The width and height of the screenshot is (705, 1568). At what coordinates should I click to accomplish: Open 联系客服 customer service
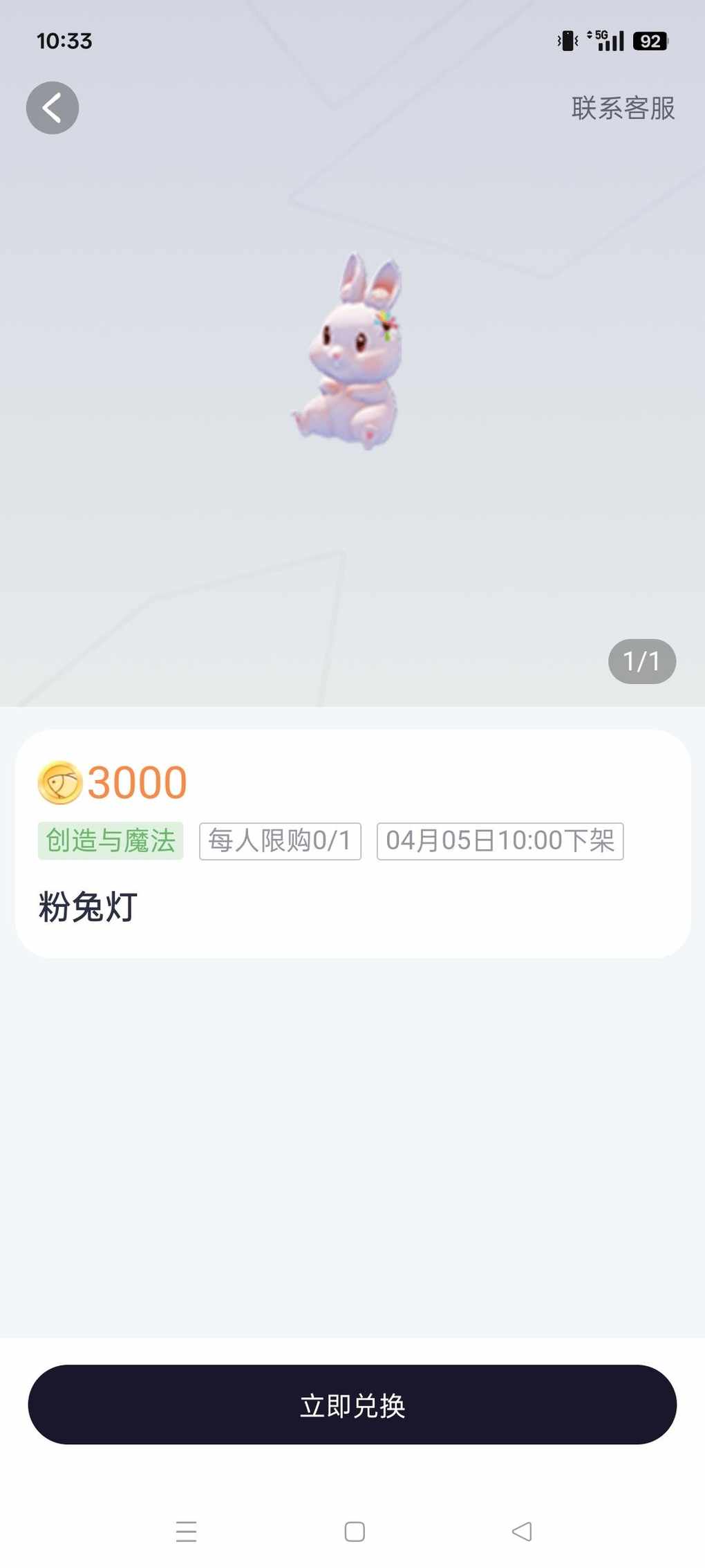click(623, 108)
